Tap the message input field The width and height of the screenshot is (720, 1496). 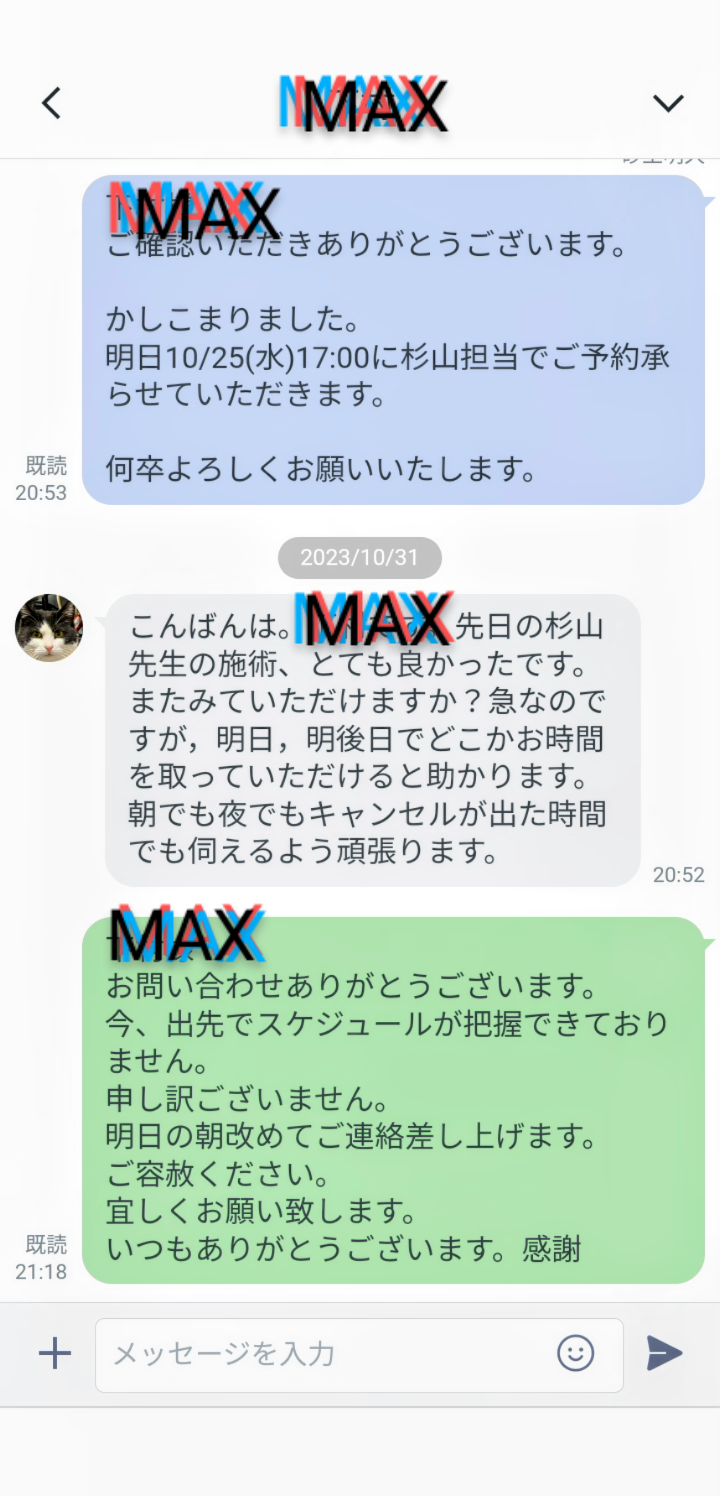tap(320, 1354)
